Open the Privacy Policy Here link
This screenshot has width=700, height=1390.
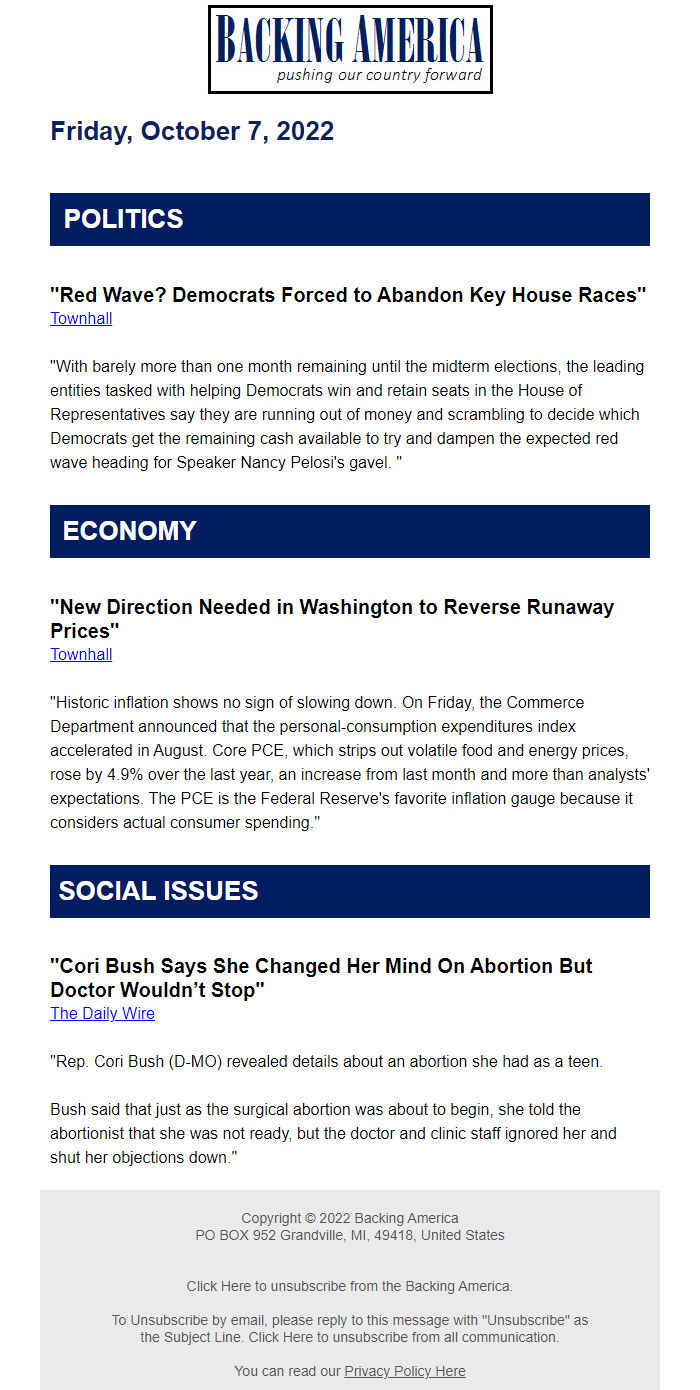tap(404, 1371)
